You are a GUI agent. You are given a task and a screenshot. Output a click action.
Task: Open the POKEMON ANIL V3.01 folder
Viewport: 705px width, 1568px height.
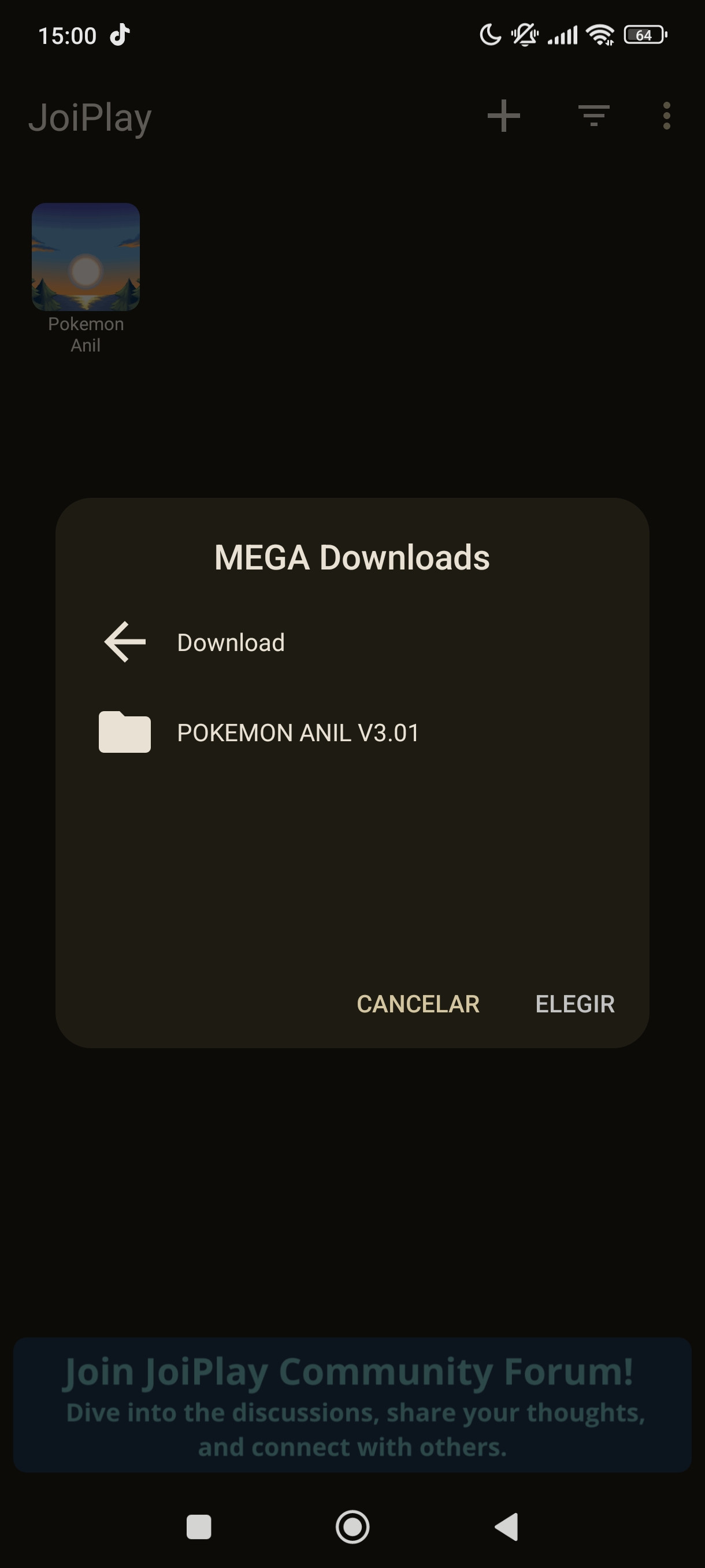click(351, 733)
